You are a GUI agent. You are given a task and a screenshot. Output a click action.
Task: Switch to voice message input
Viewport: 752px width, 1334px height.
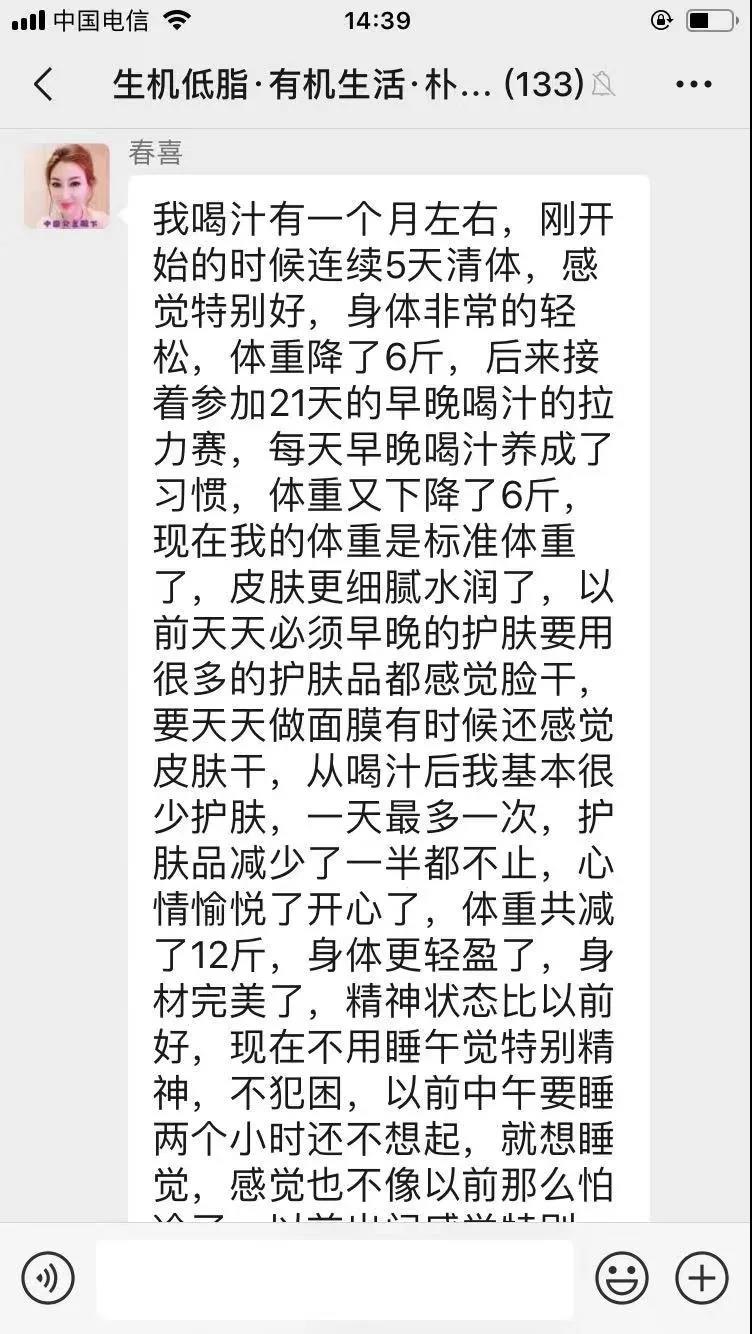pyautogui.click(x=48, y=1277)
